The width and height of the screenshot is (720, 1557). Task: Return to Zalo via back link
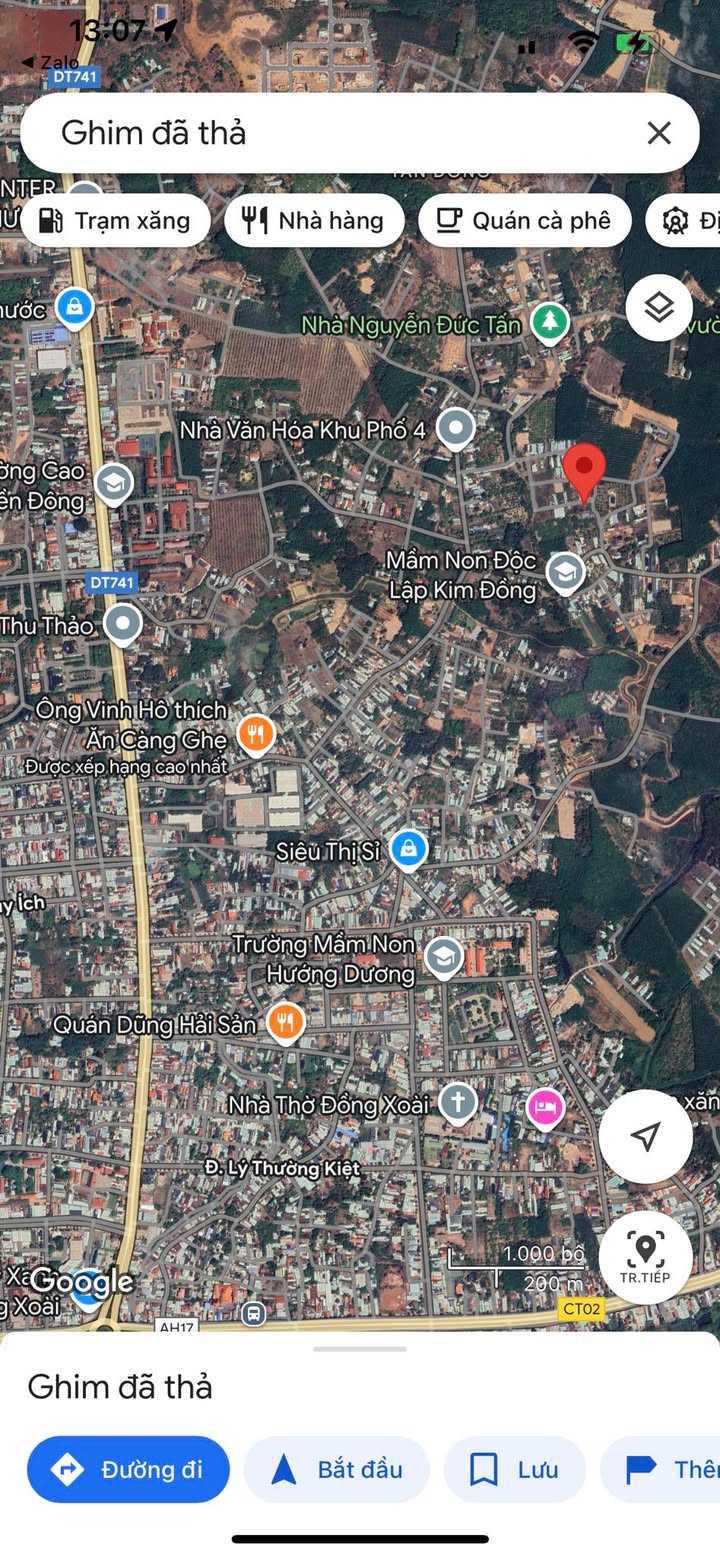coord(50,62)
